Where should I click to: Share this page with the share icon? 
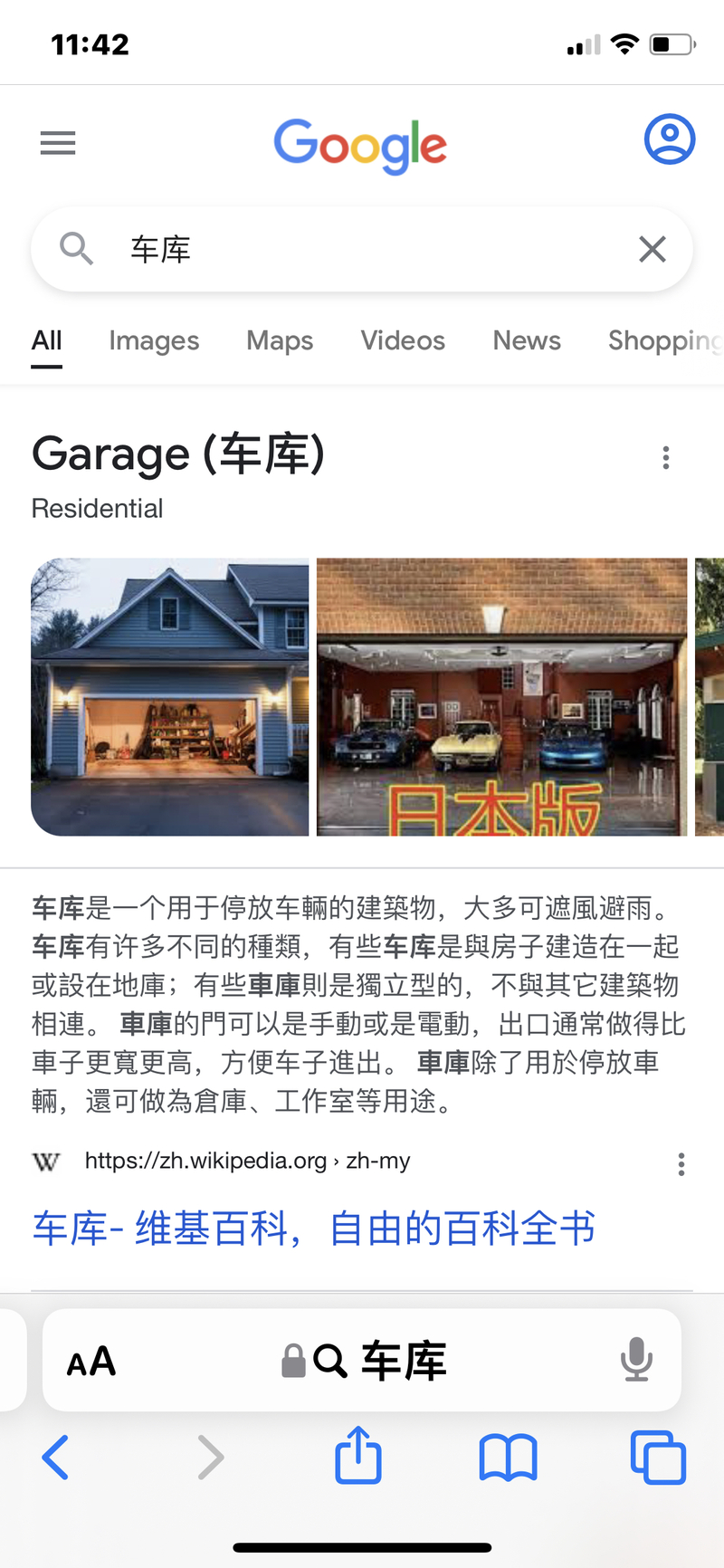pos(358,1456)
